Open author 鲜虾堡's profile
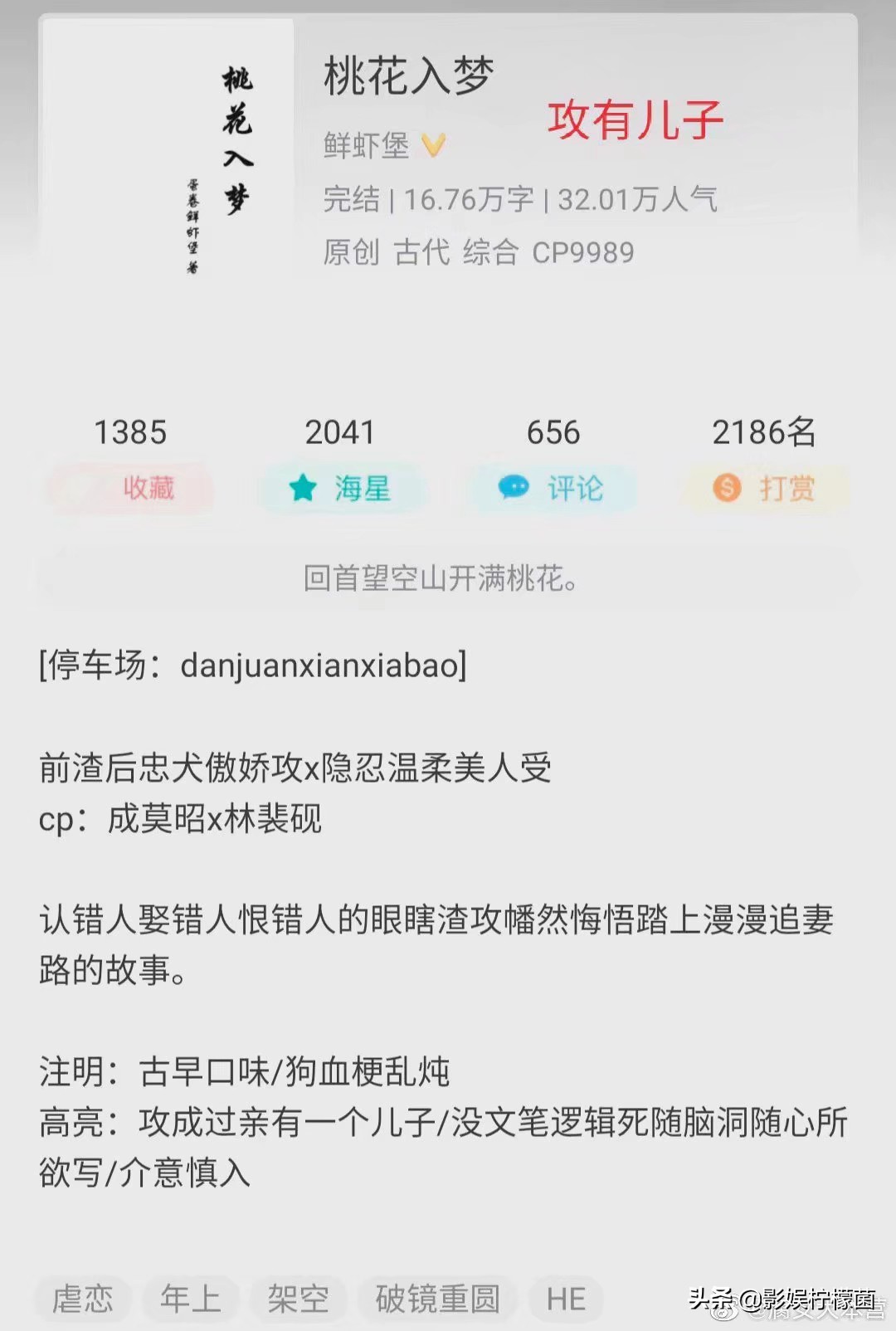This screenshot has height=1331, width=896. 367,146
